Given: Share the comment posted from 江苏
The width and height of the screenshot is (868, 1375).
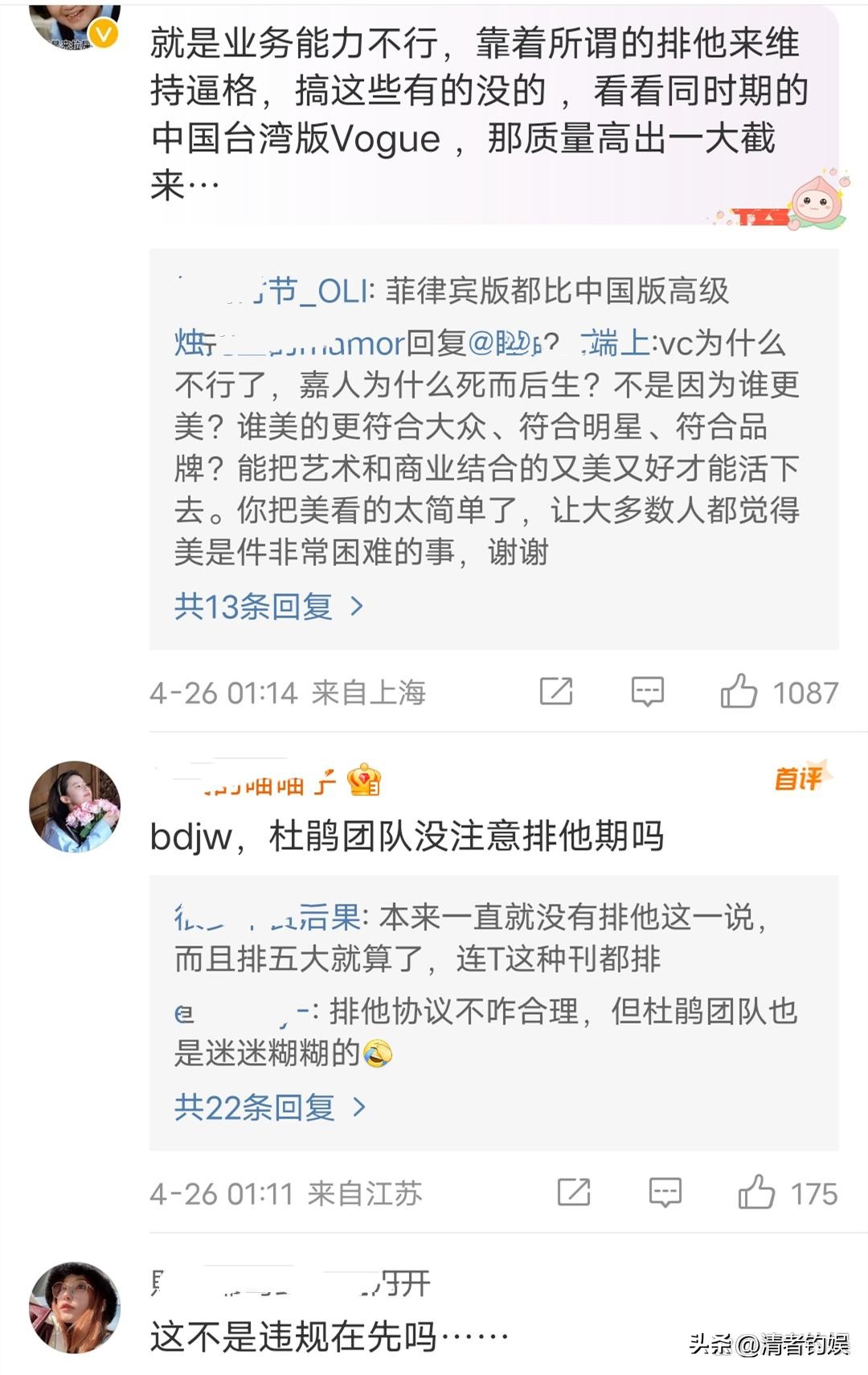Looking at the screenshot, I should point(574,1192).
